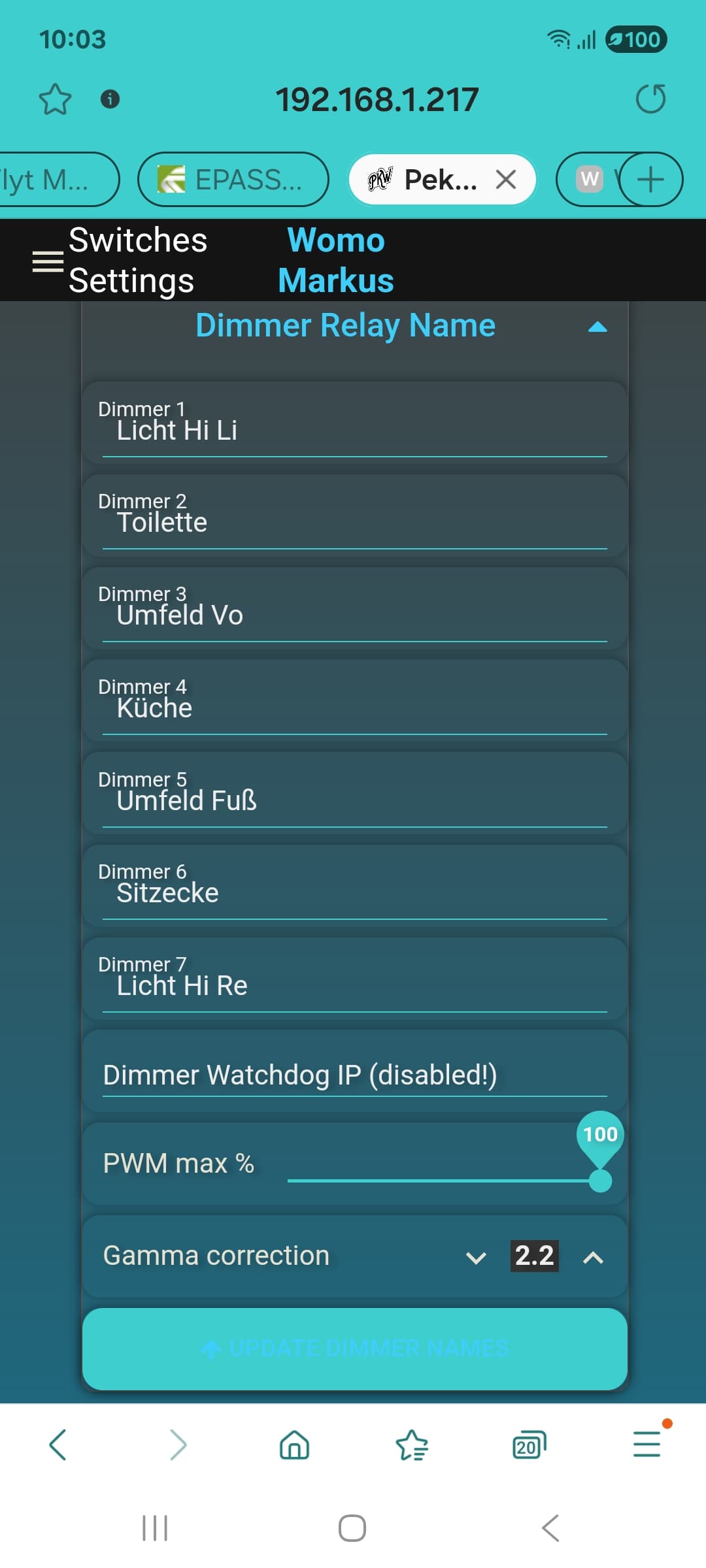Edit the Dimmer 3 Umfeld Vo field
The width and height of the screenshot is (706, 1568).
[354, 616]
